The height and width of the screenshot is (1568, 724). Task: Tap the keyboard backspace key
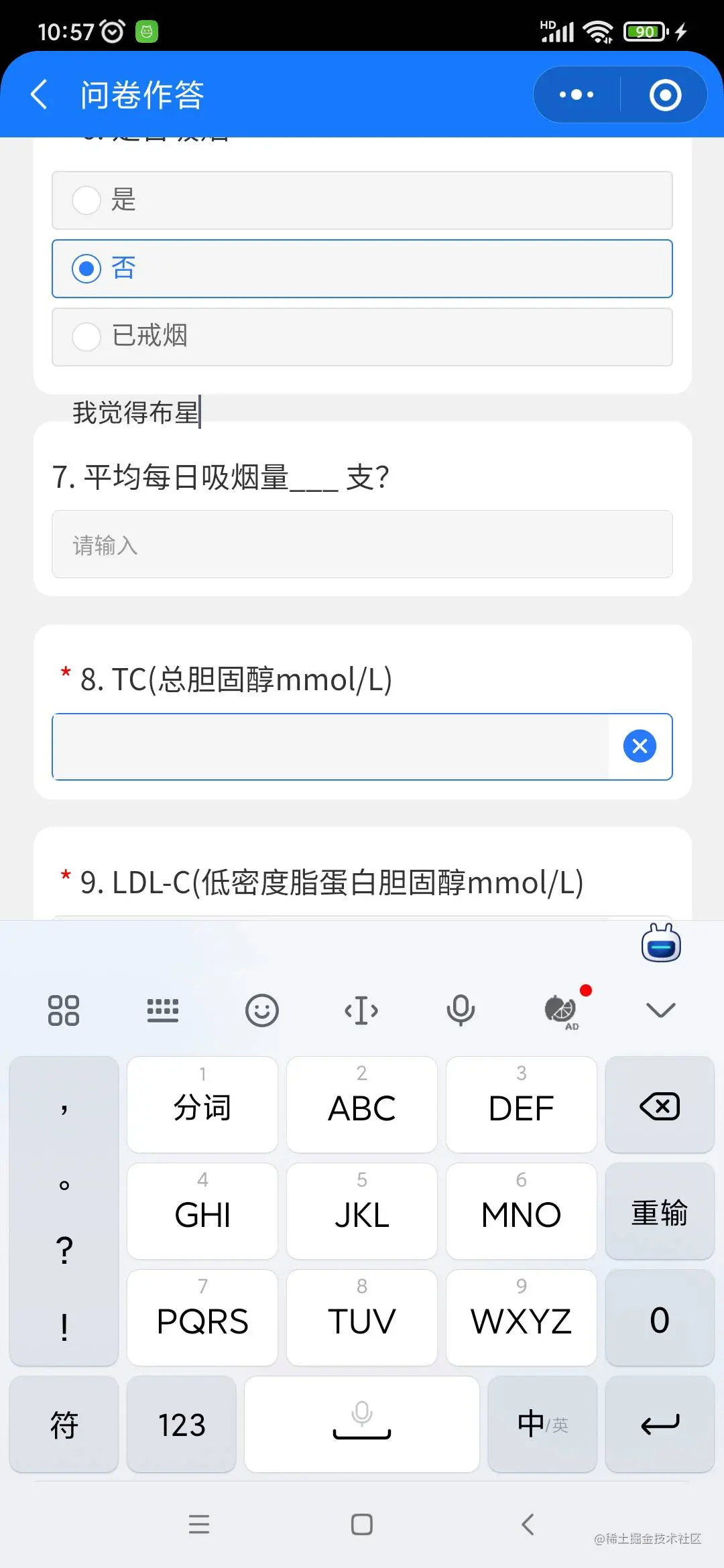(660, 1106)
